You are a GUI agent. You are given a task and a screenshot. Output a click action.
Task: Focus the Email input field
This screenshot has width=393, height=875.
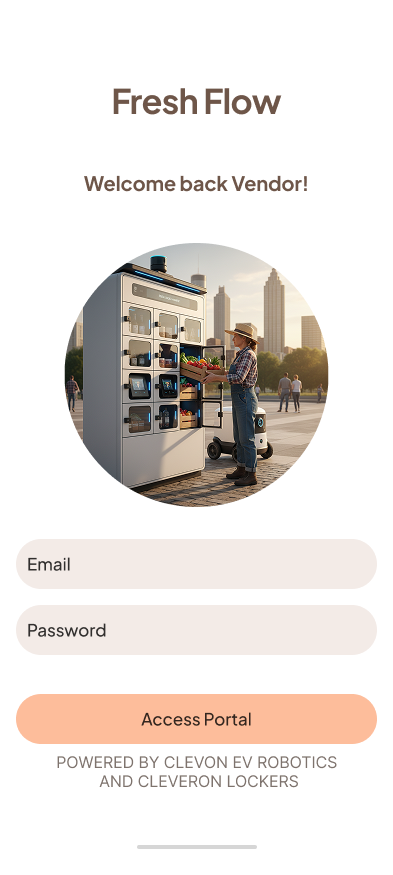pyautogui.click(x=196, y=564)
